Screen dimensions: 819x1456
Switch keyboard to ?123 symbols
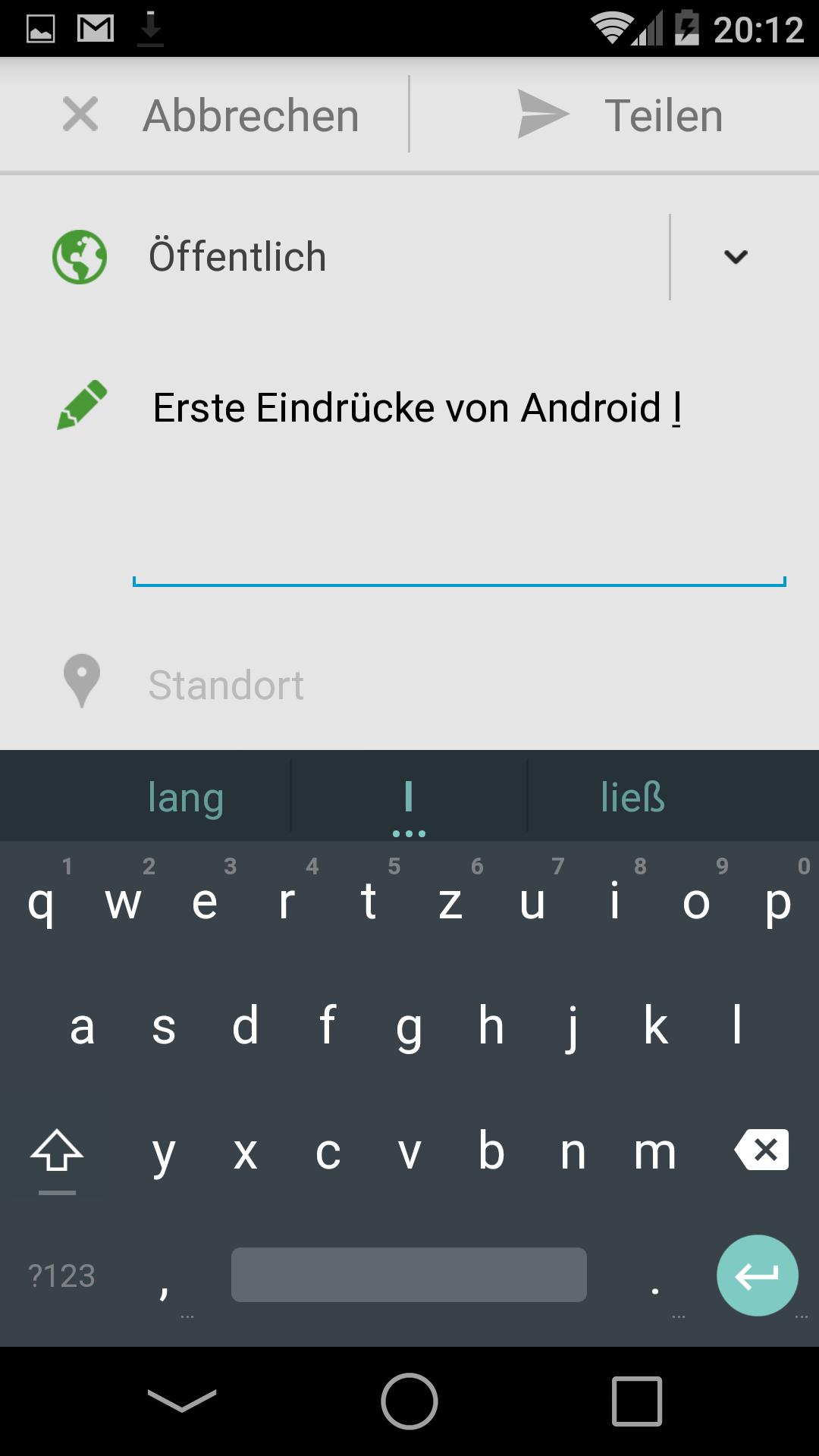pyautogui.click(x=61, y=1276)
